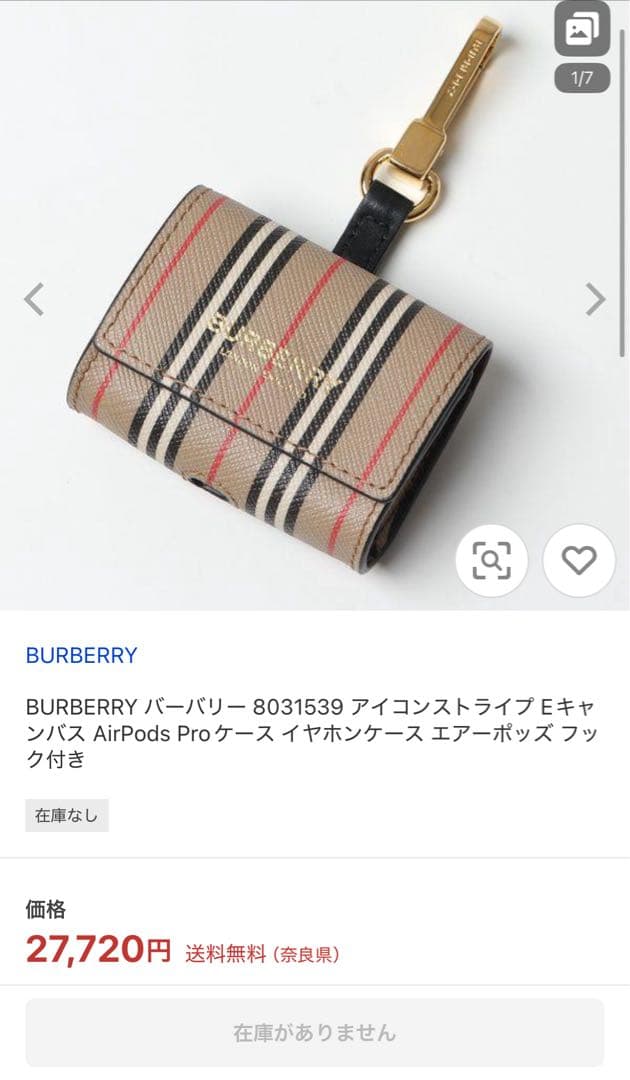Add this item to favorites
The image size is (630, 1080).
tap(578, 561)
